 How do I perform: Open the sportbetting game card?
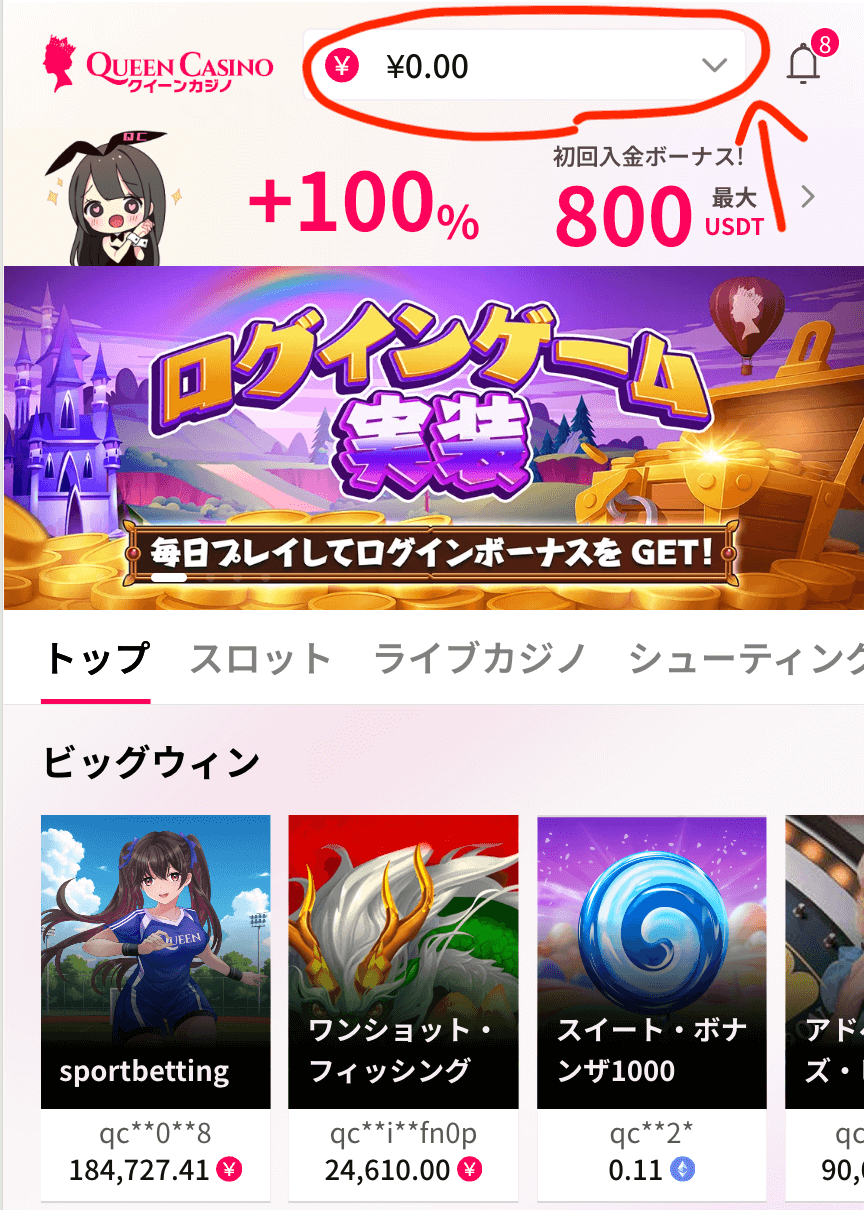155,961
